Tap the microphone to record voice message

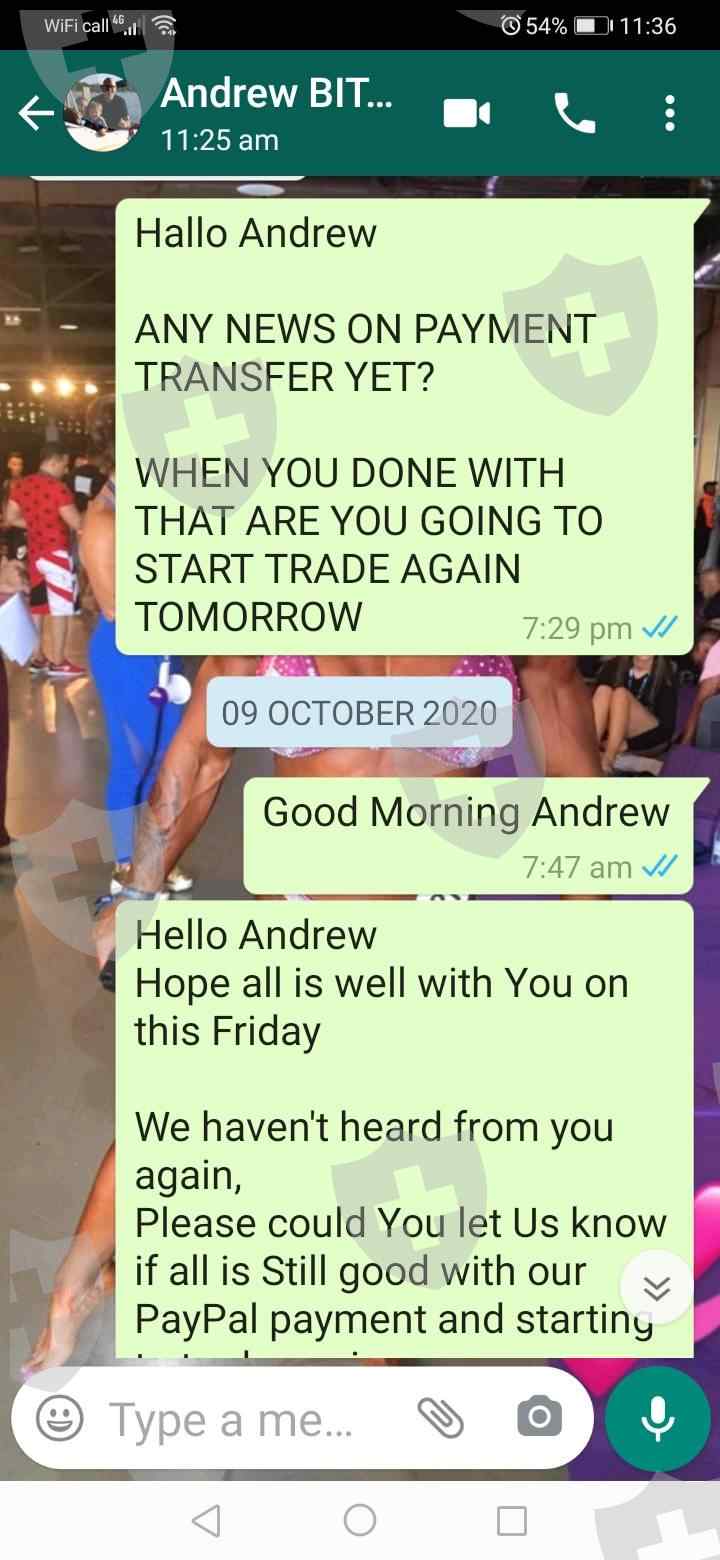pos(657,1419)
